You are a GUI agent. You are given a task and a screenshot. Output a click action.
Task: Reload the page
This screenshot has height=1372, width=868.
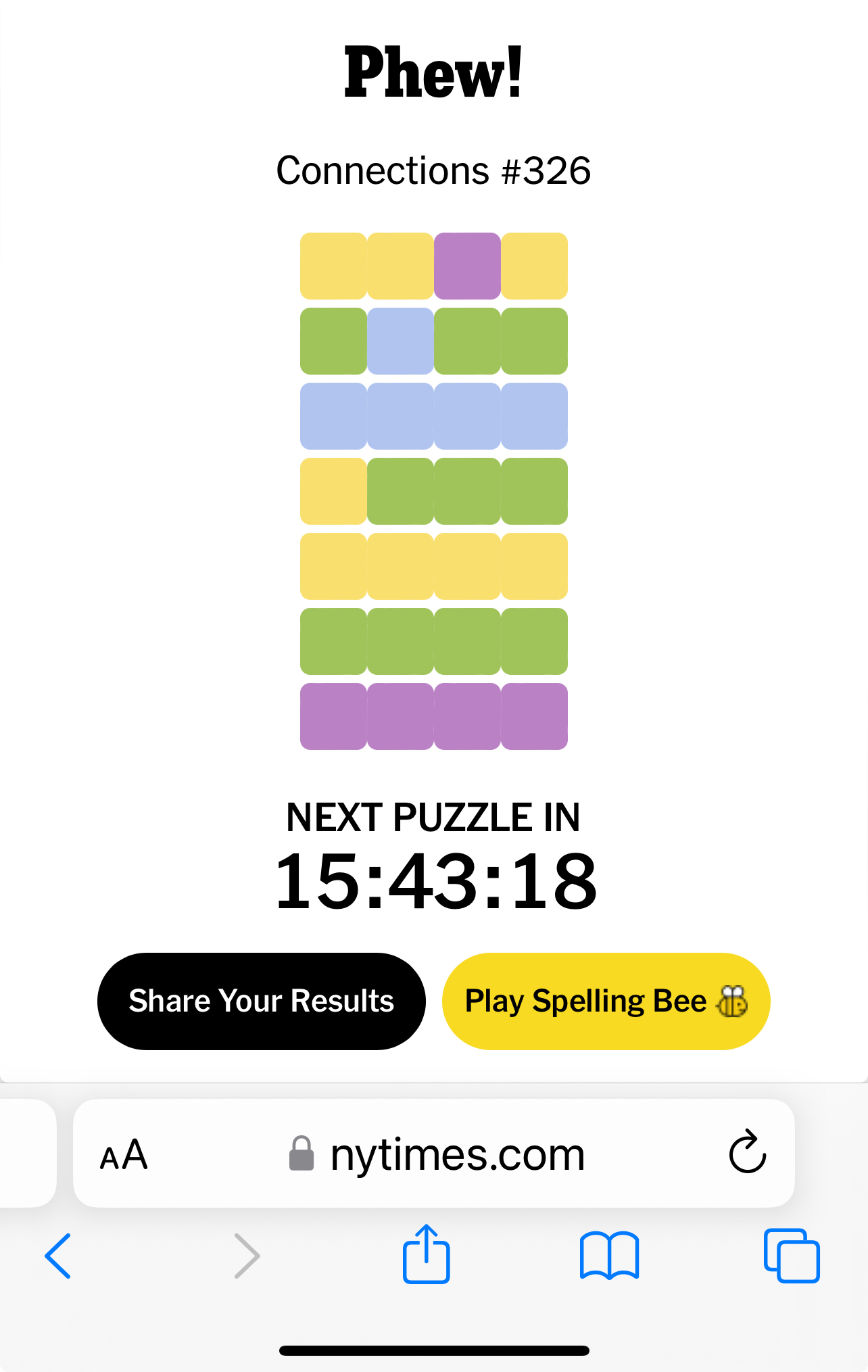point(747,1152)
